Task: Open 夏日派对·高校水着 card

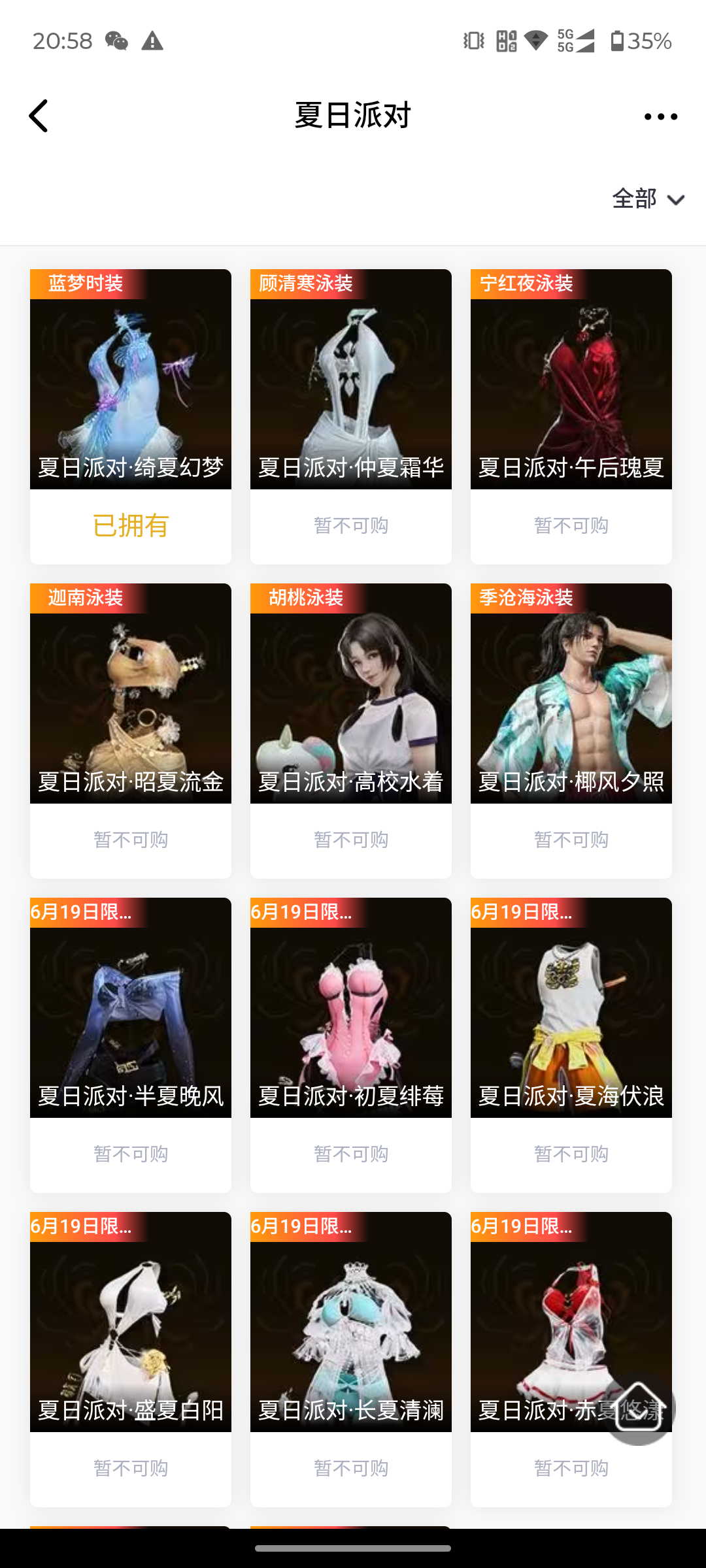Action: (351, 693)
